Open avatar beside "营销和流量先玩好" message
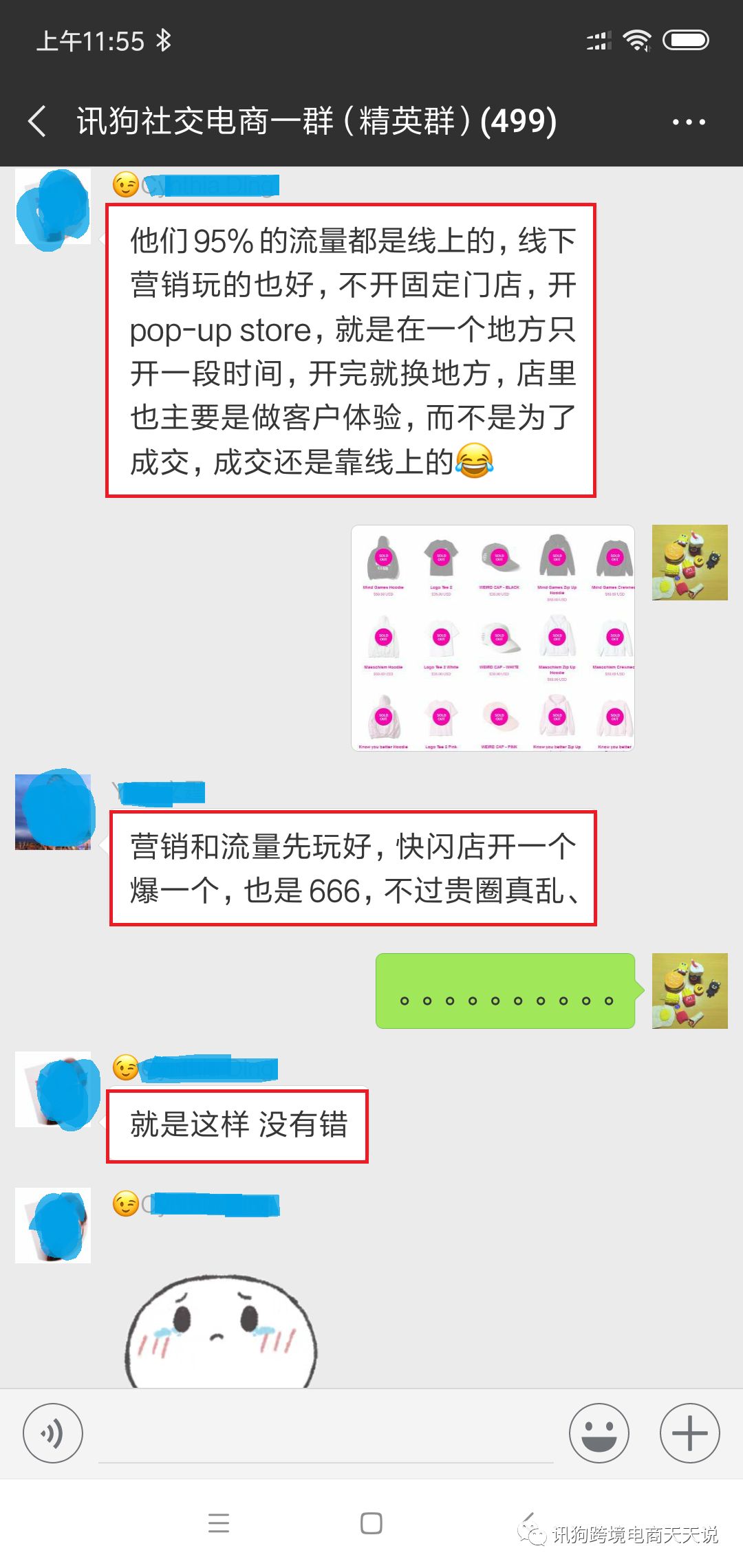The height and width of the screenshot is (1568, 743). point(53,812)
